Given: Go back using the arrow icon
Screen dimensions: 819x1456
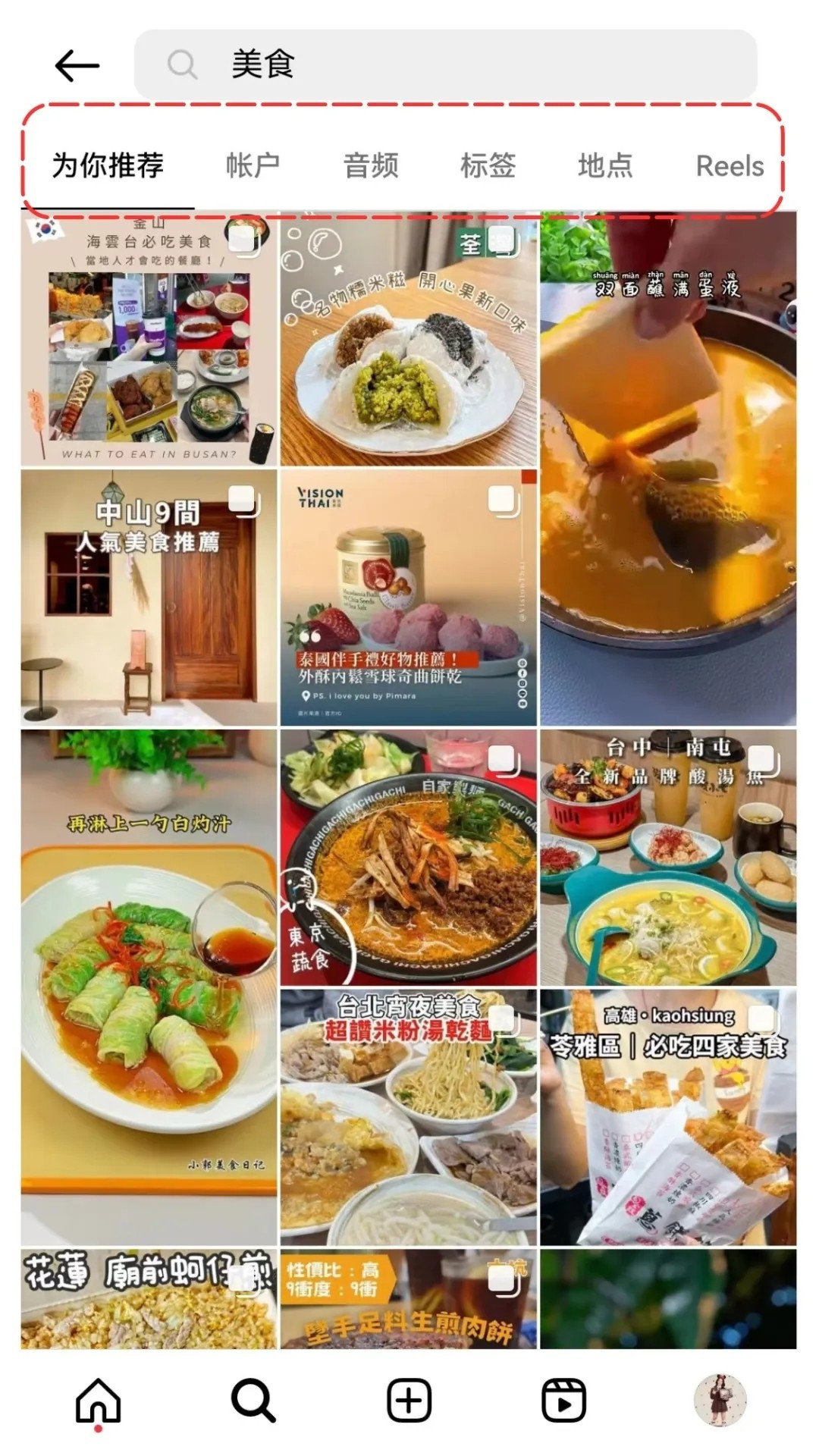Looking at the screenshot, I should click(77, 66).
